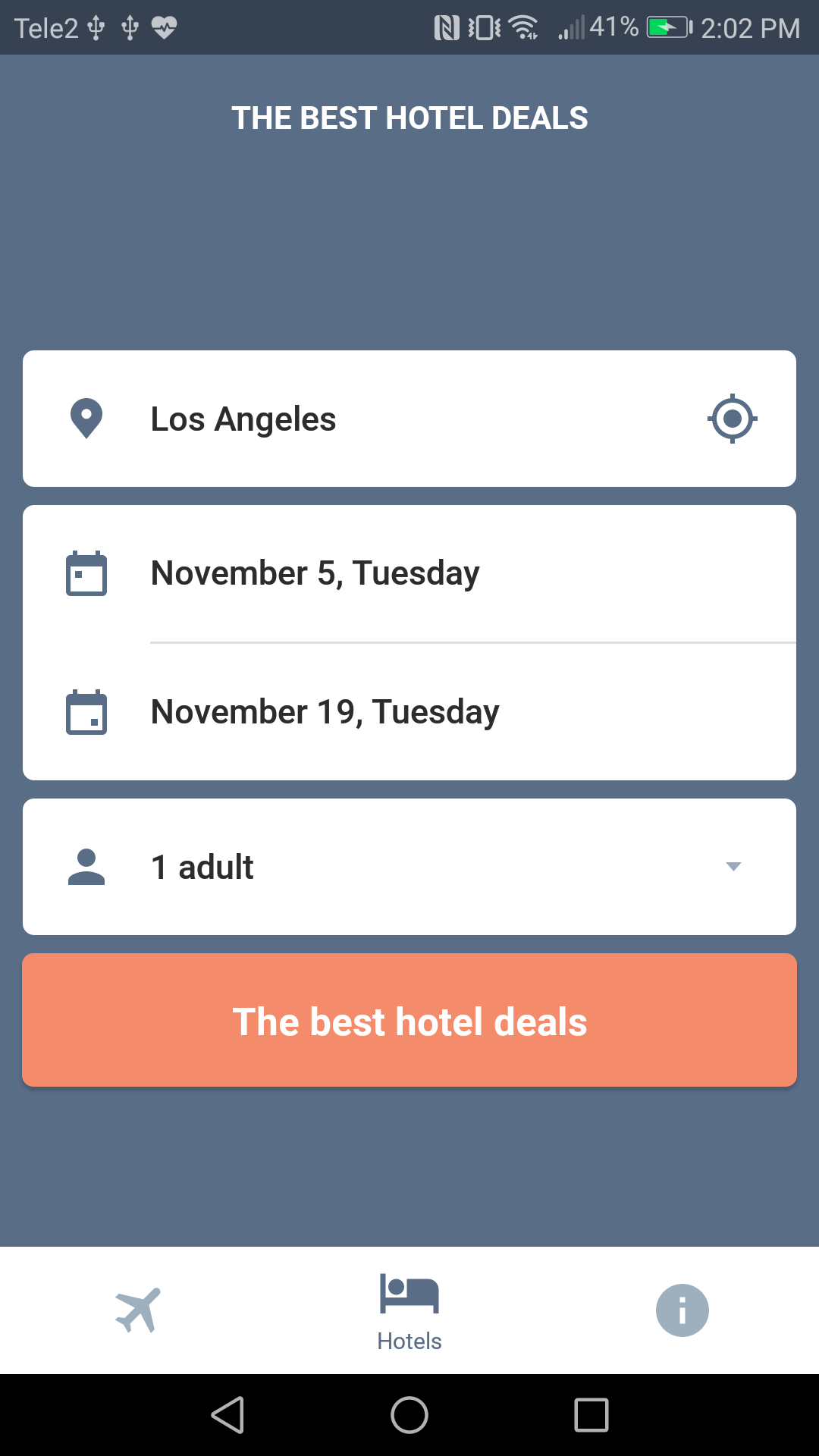Expand the 1 adult guests dropdown

[733, 867]
